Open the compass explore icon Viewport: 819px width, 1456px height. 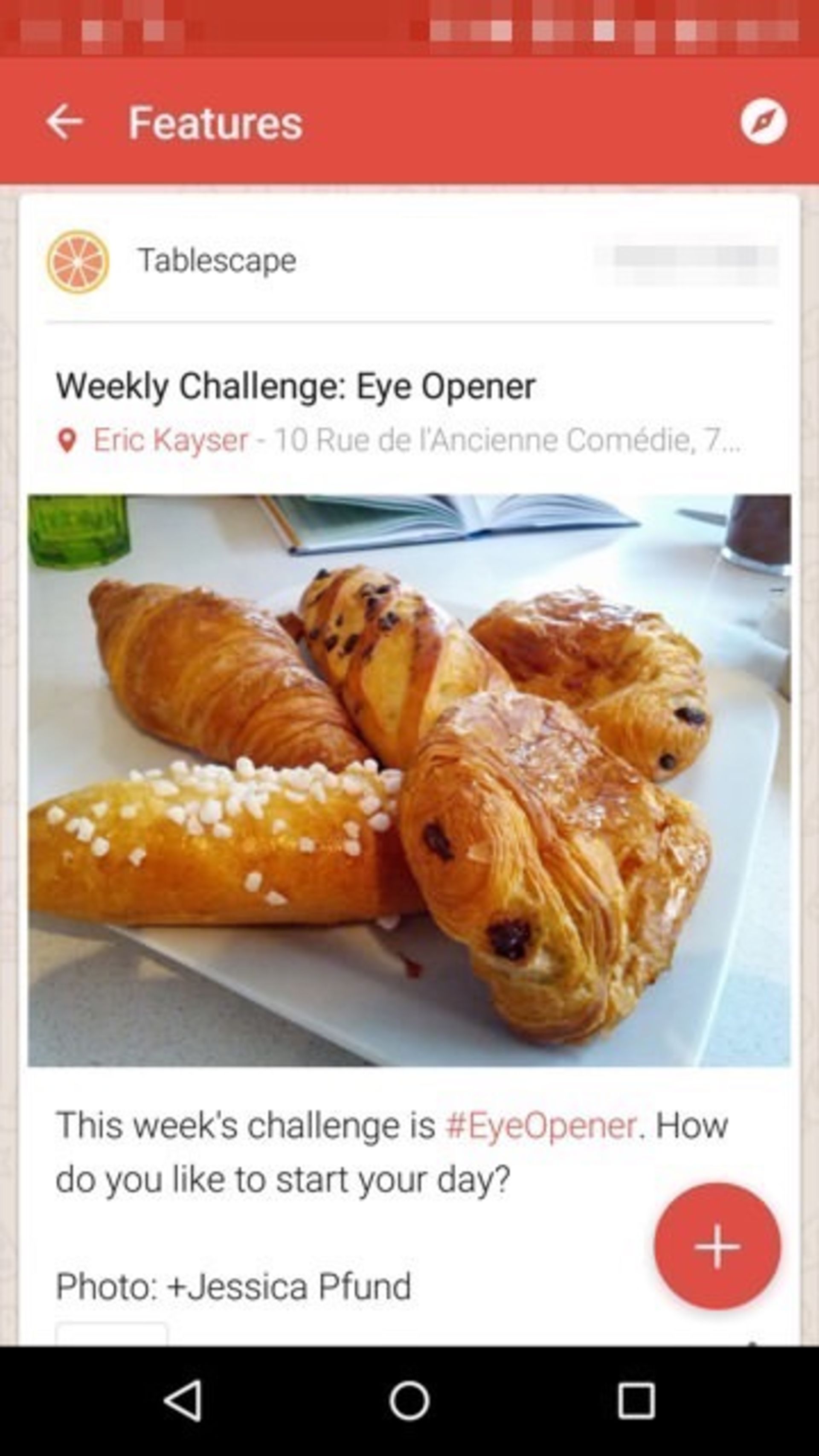763,122
